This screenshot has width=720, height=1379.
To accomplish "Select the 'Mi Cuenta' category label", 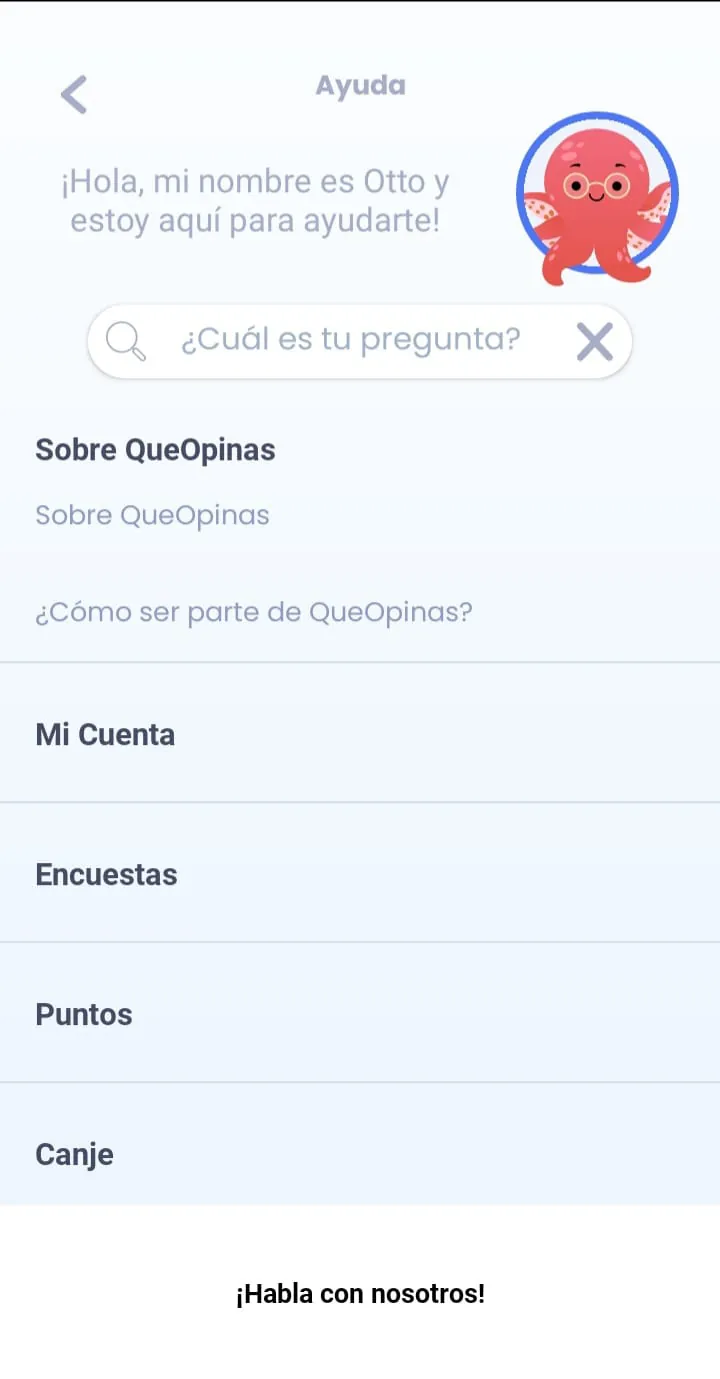I will click(104, 734).
